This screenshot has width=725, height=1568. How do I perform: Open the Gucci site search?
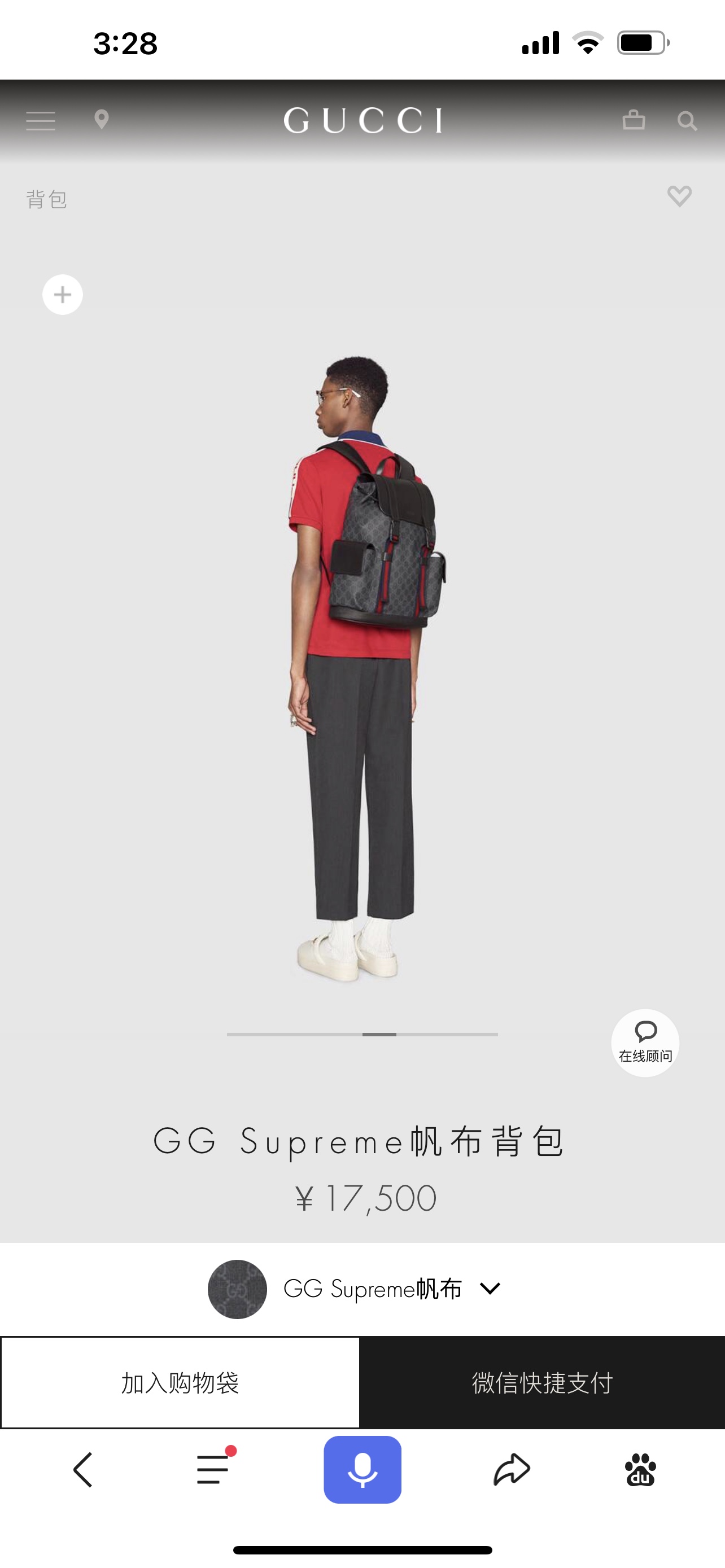click(x=687, y=121)
